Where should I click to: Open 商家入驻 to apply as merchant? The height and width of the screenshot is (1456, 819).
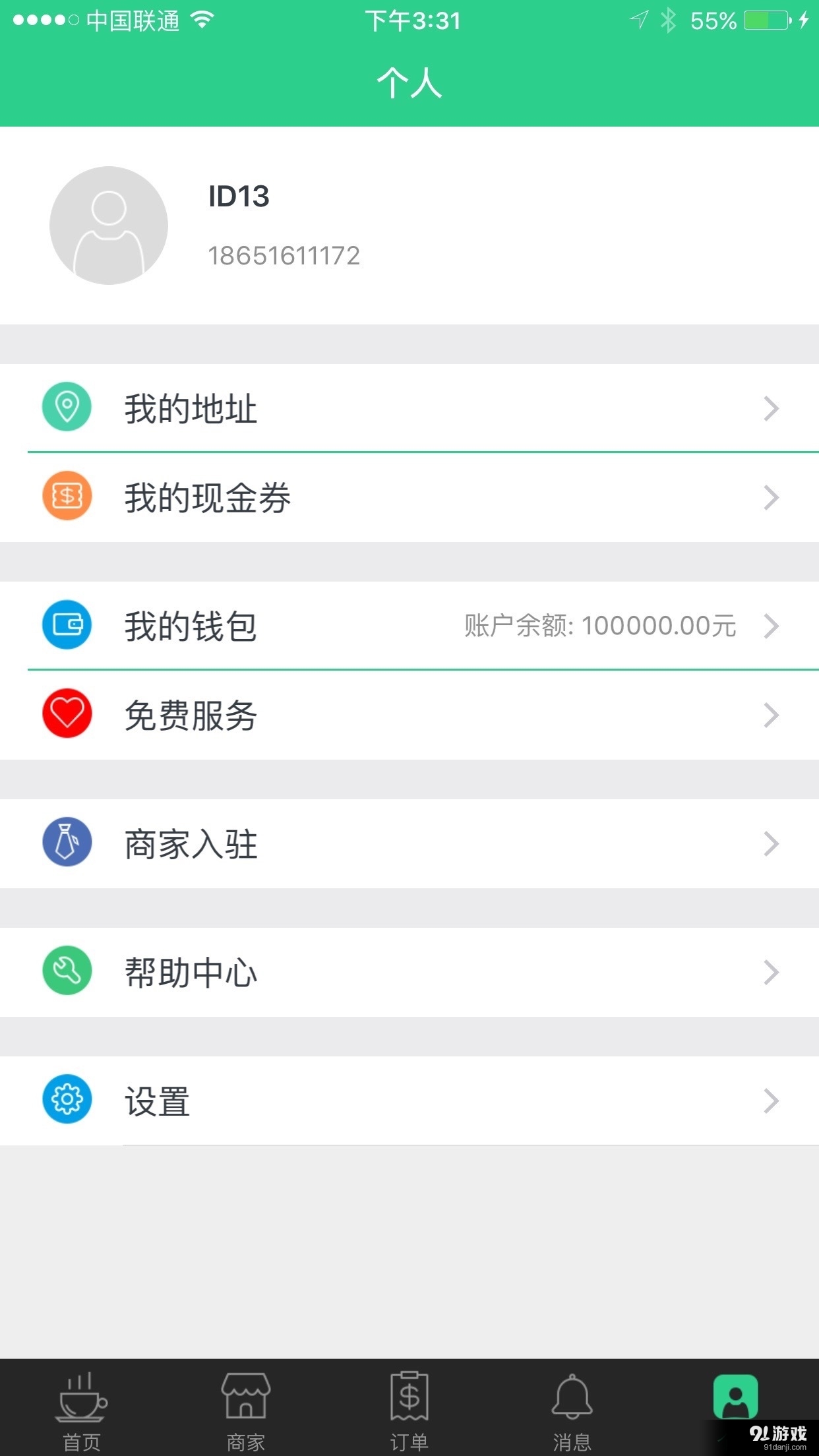(x=191, y=842)
